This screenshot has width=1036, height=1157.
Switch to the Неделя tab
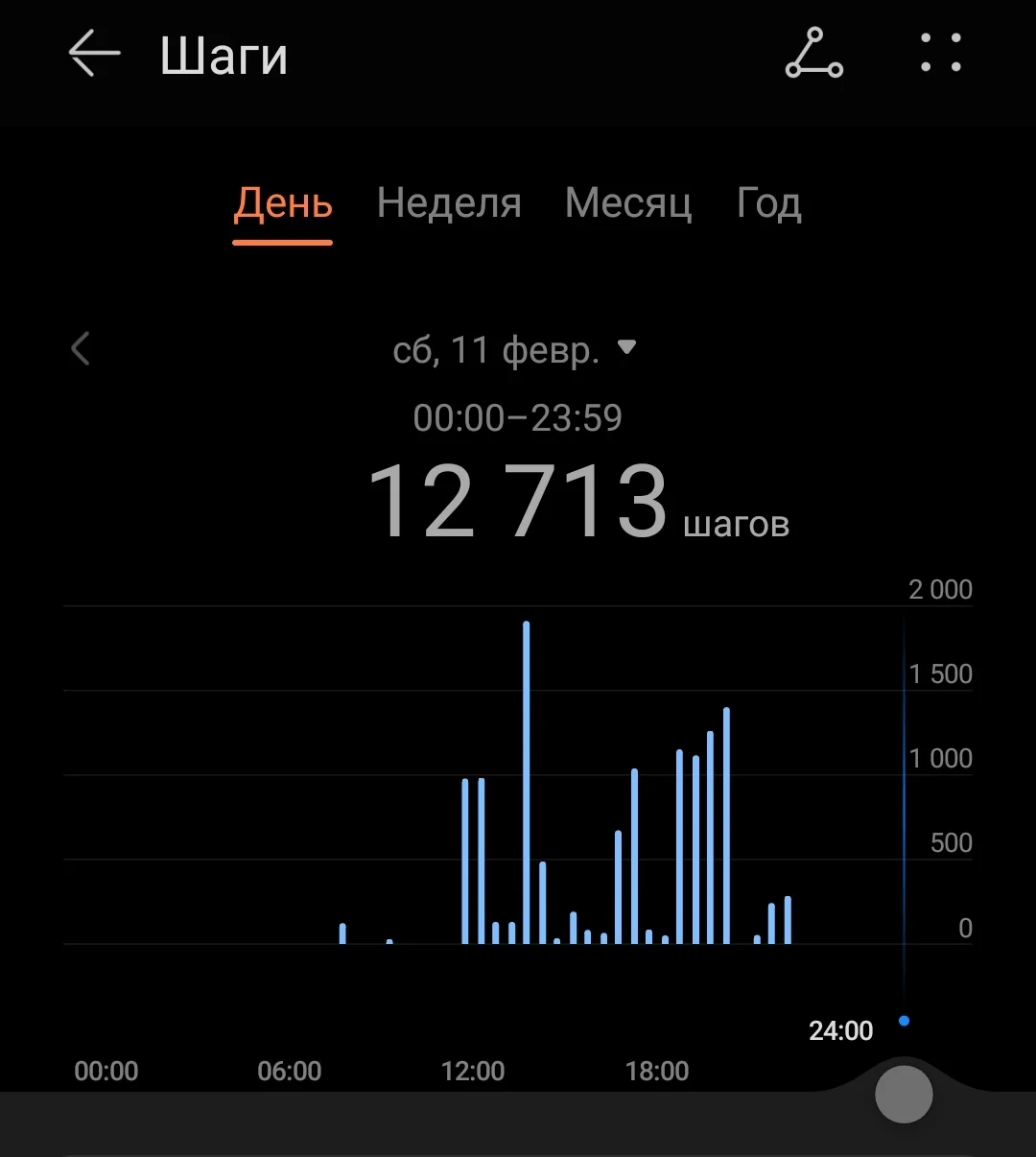point(449,204)
